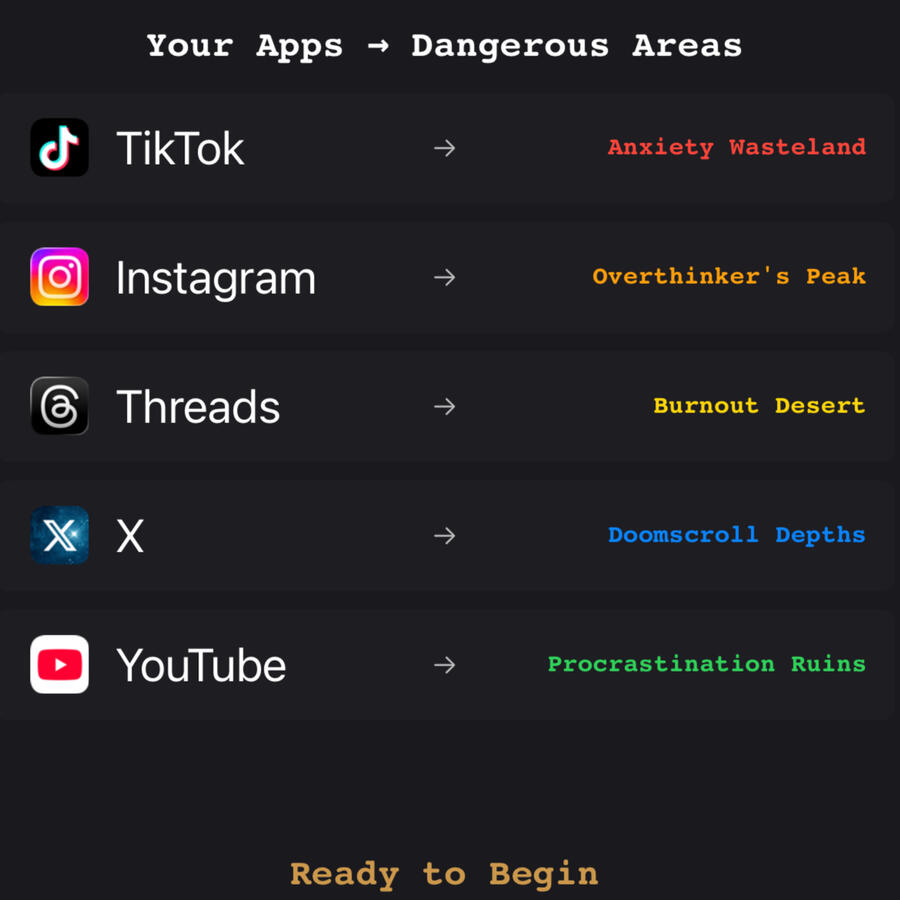This screenshot has height=900, width=900.
Task: Tap Ready to Begin
Action: [444, 873]
